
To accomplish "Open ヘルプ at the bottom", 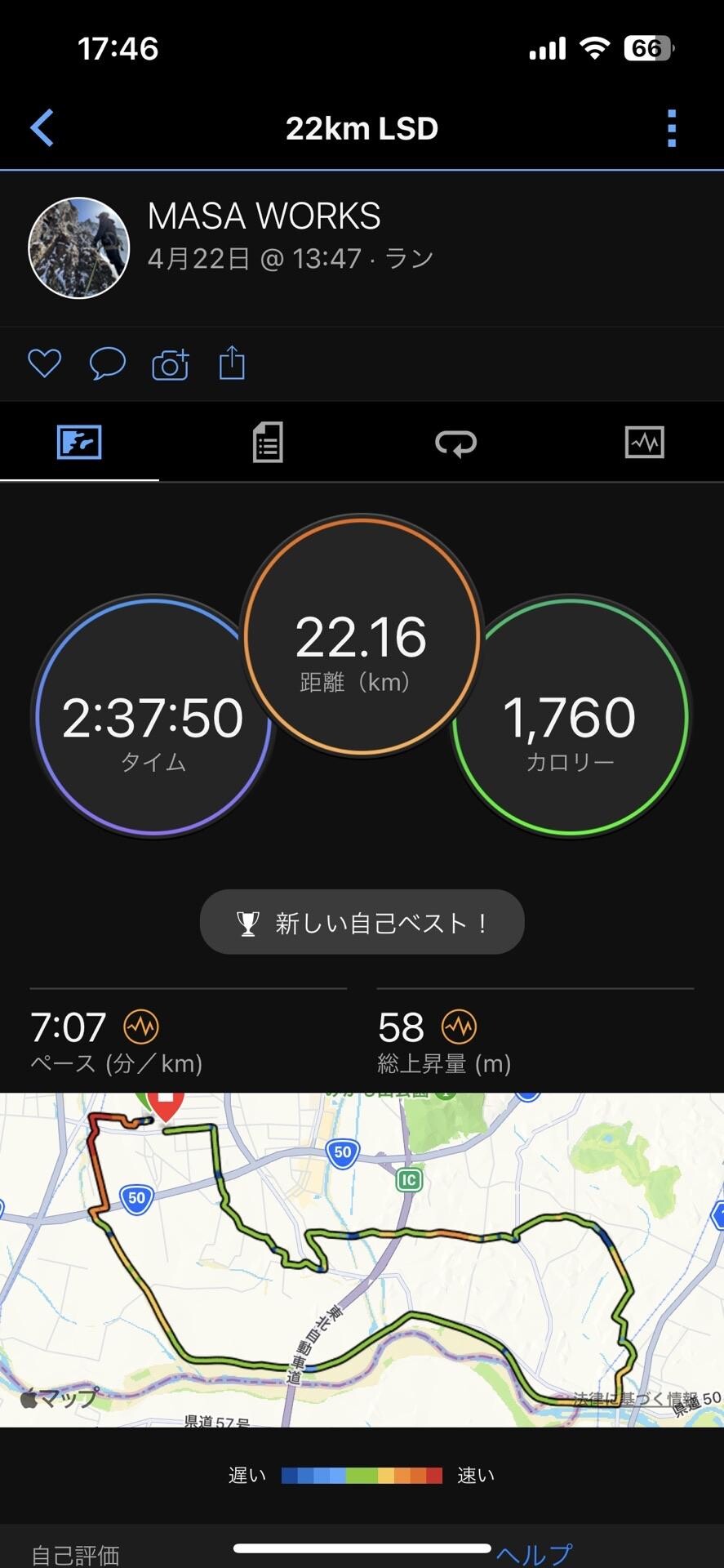I will tap(535, 1550).
